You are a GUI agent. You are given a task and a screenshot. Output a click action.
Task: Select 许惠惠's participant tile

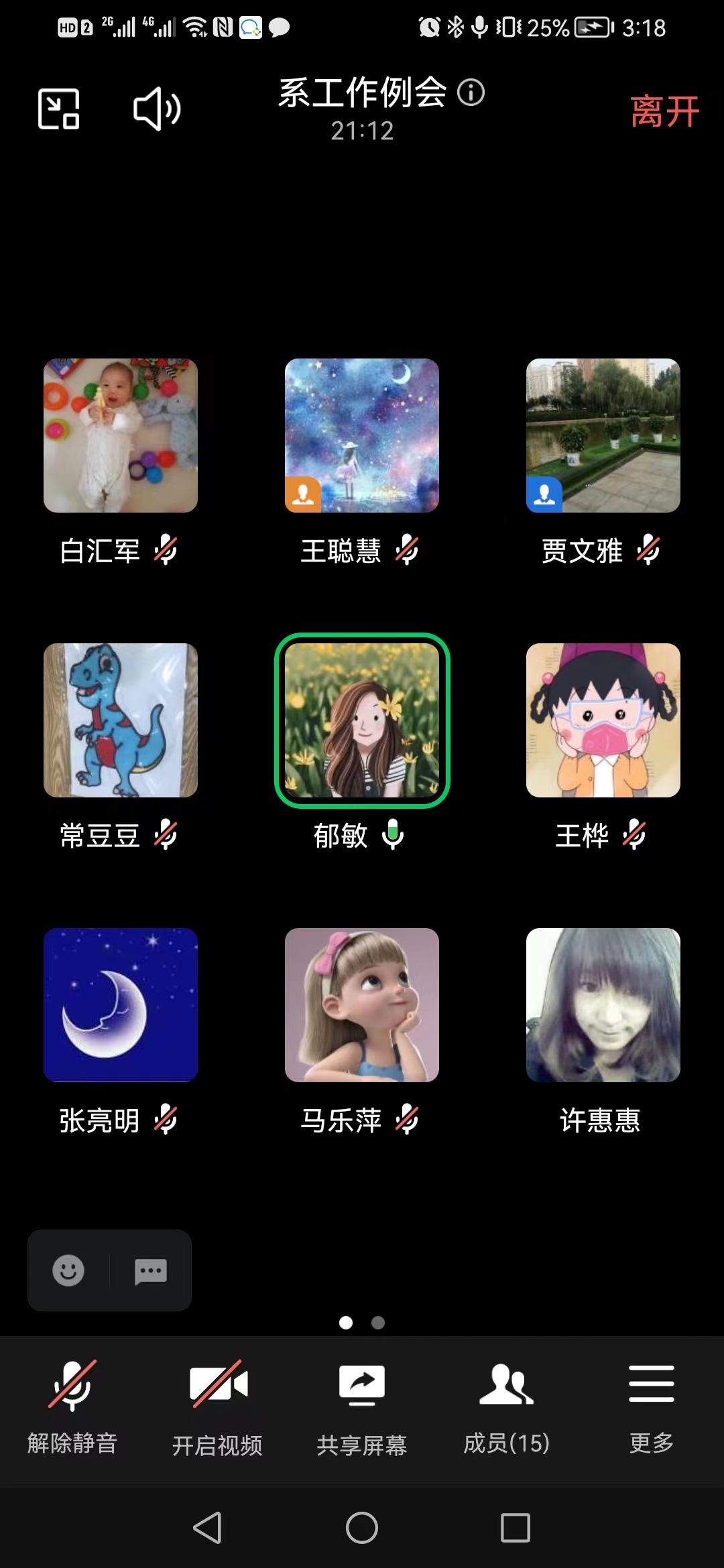[x=603, y=1005]
